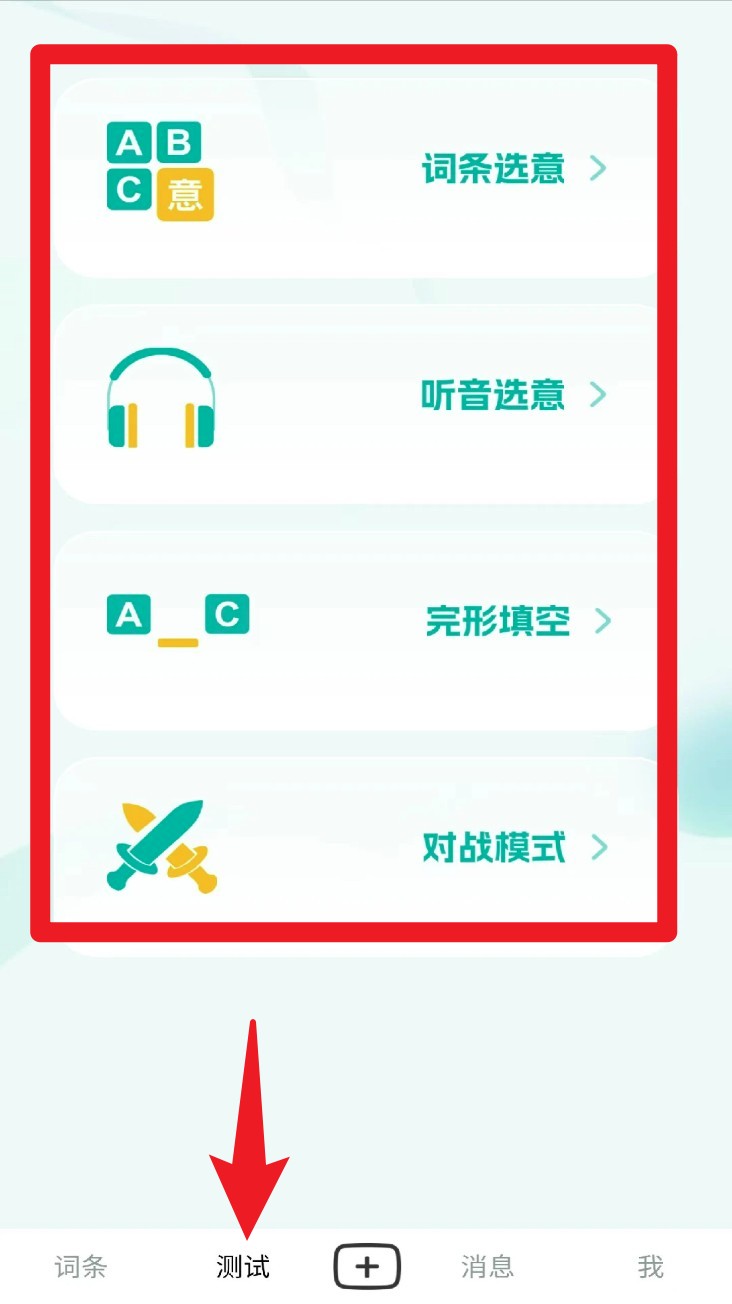Switch to the 词条 tab
Viewport: 732px width, 1304px height.
[80, 1266]
